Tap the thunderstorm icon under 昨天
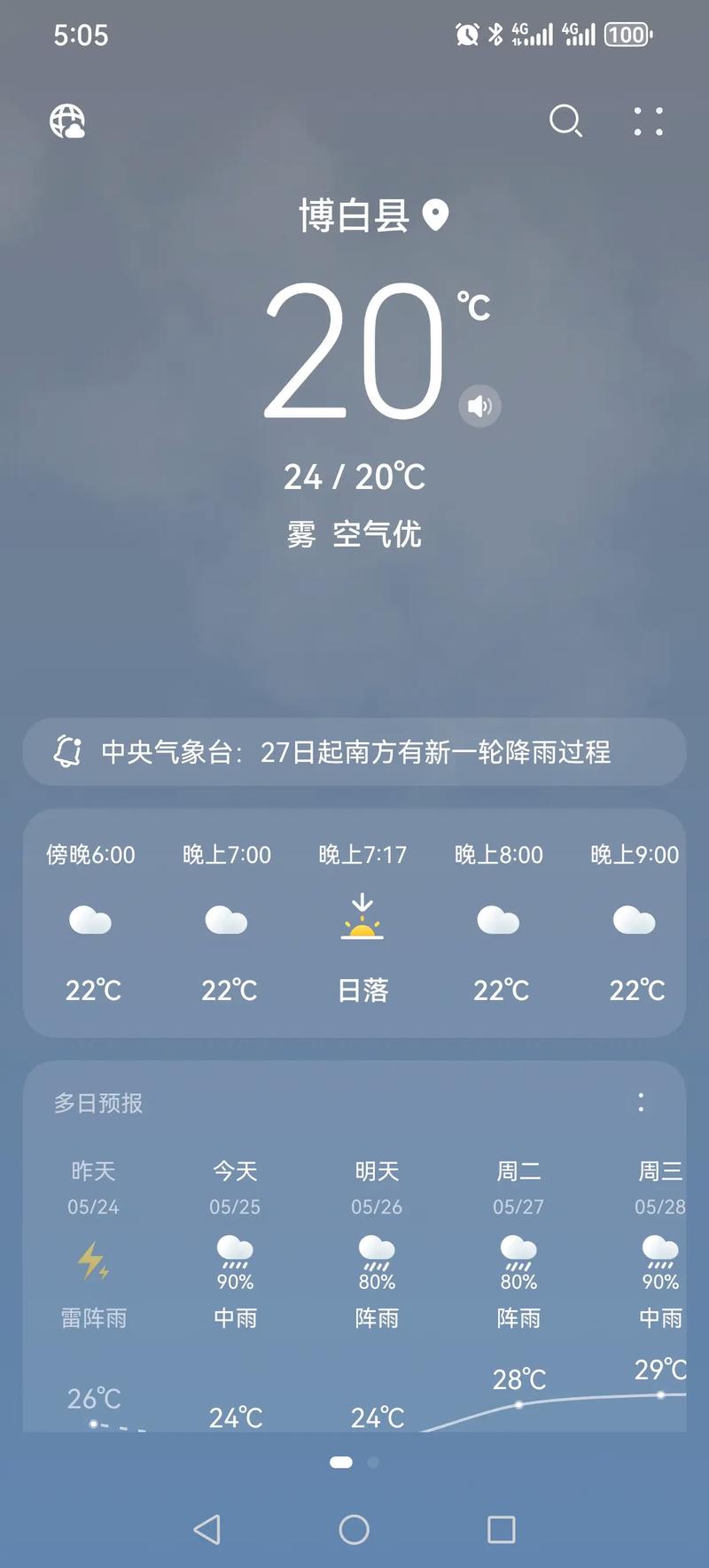This screenshot has width=709, height=1568. [92, 1261]
